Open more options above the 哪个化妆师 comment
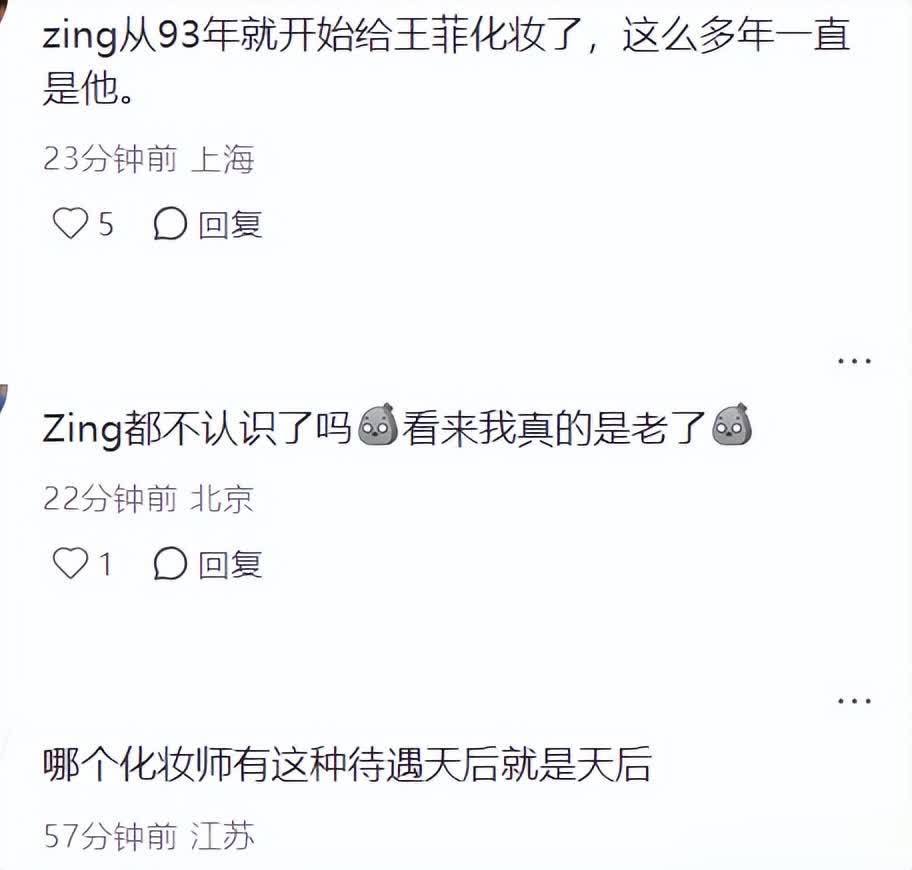Screen dimensions: 912x870 pos(854,700)
